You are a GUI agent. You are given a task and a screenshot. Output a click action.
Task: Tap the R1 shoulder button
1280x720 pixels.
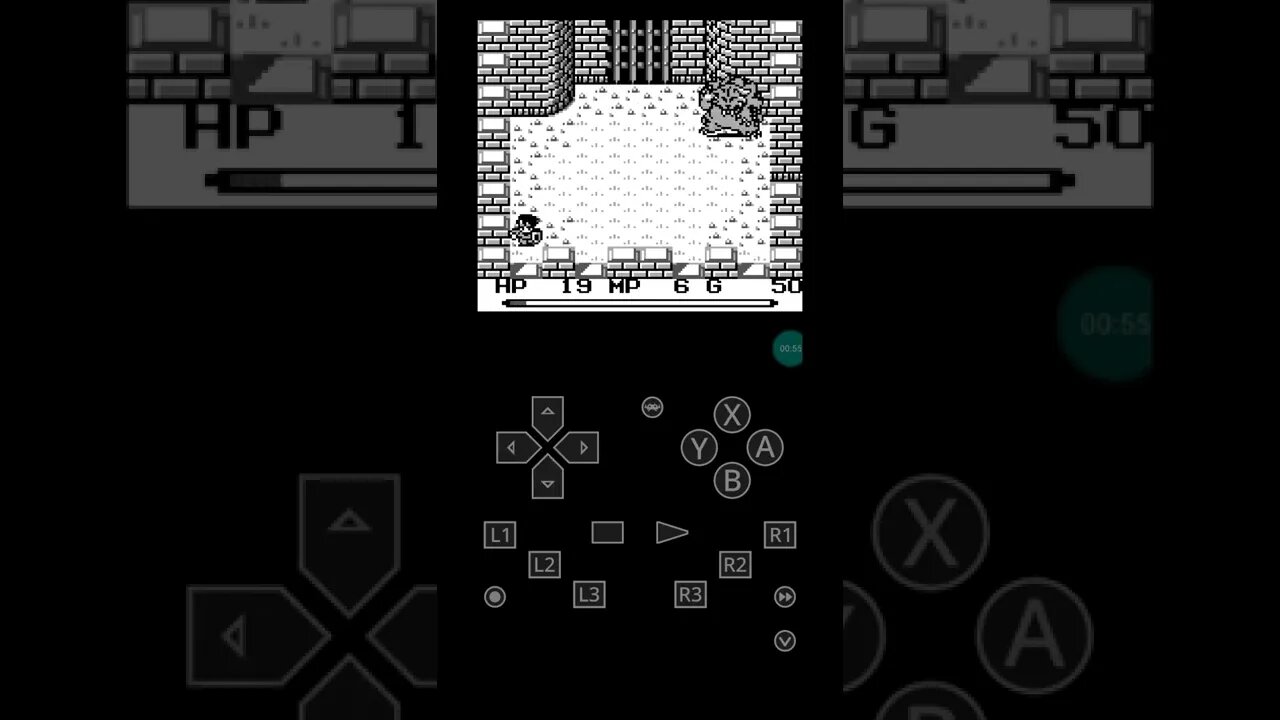coord(780,535)
